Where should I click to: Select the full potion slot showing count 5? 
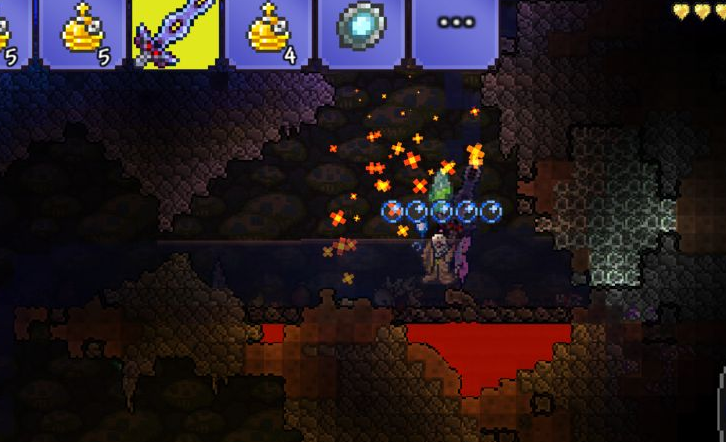81,30
